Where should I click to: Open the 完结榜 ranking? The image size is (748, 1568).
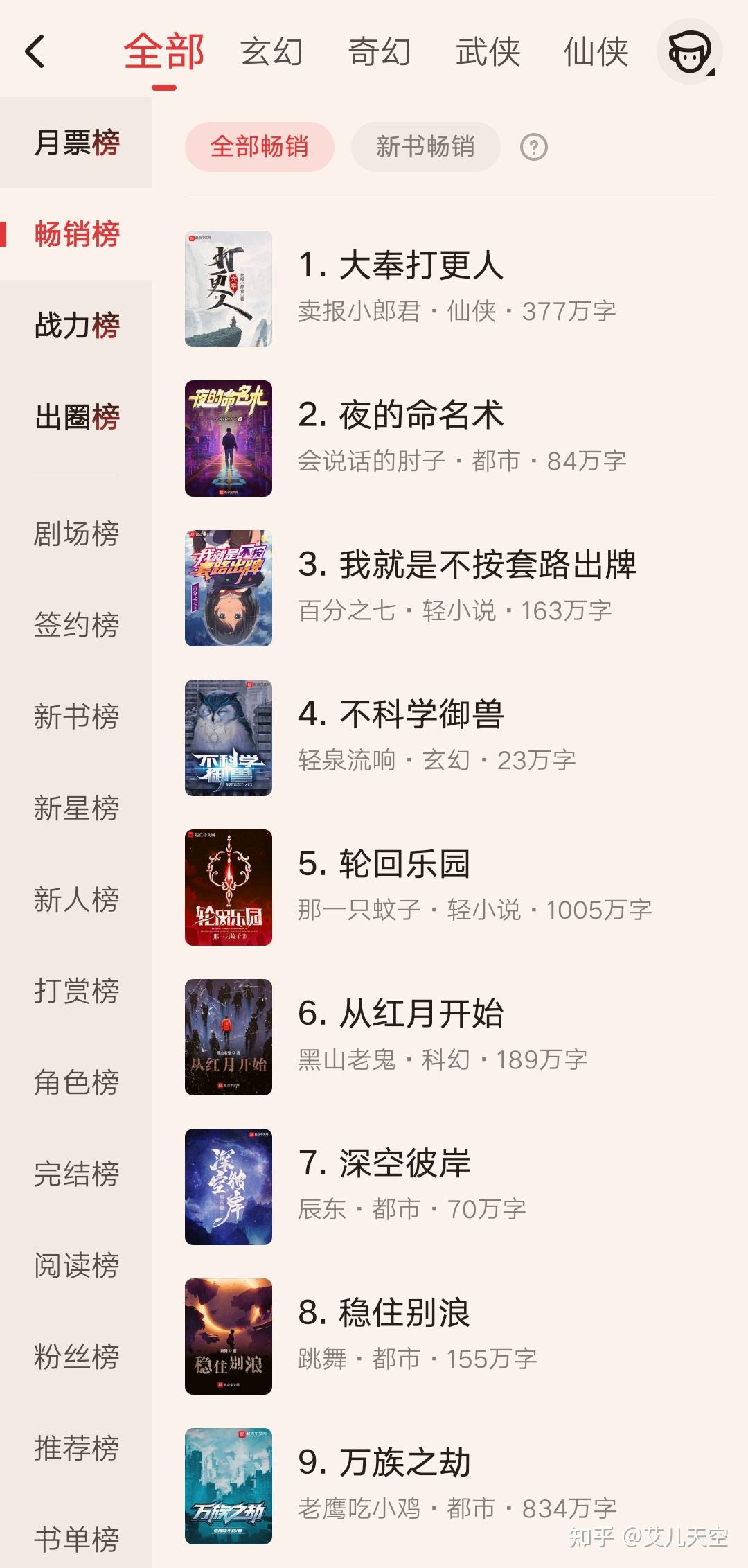tap(76, 1174)
